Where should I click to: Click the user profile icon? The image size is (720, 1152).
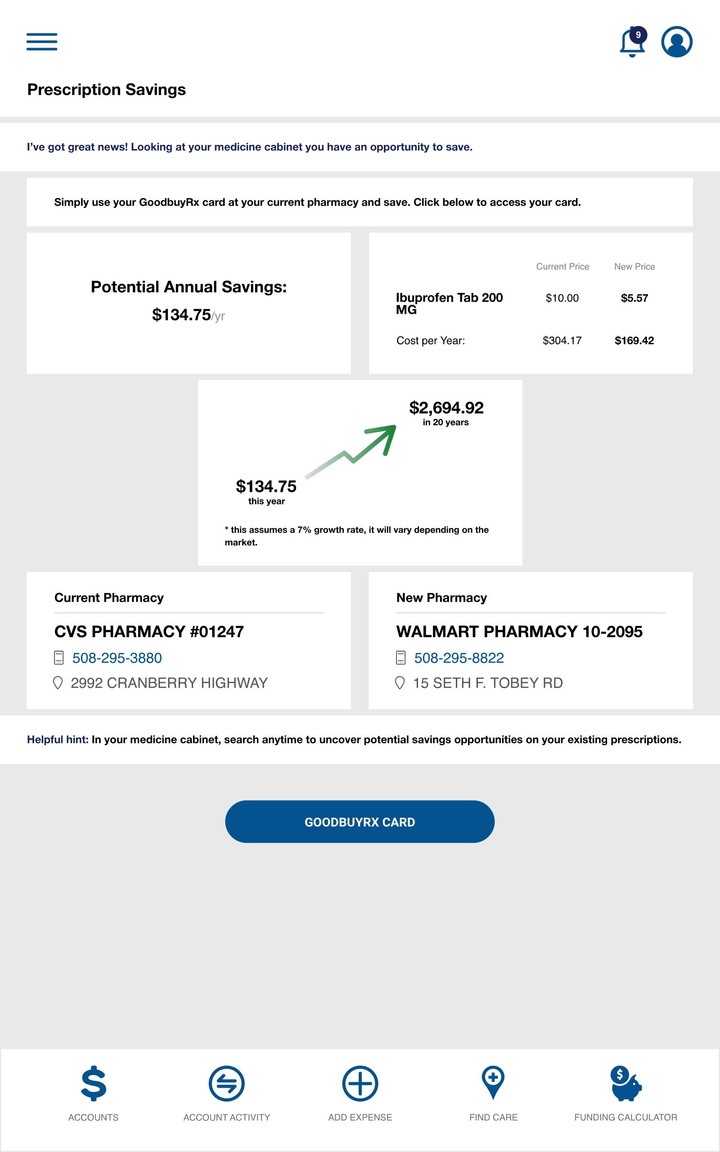[677, 42]
